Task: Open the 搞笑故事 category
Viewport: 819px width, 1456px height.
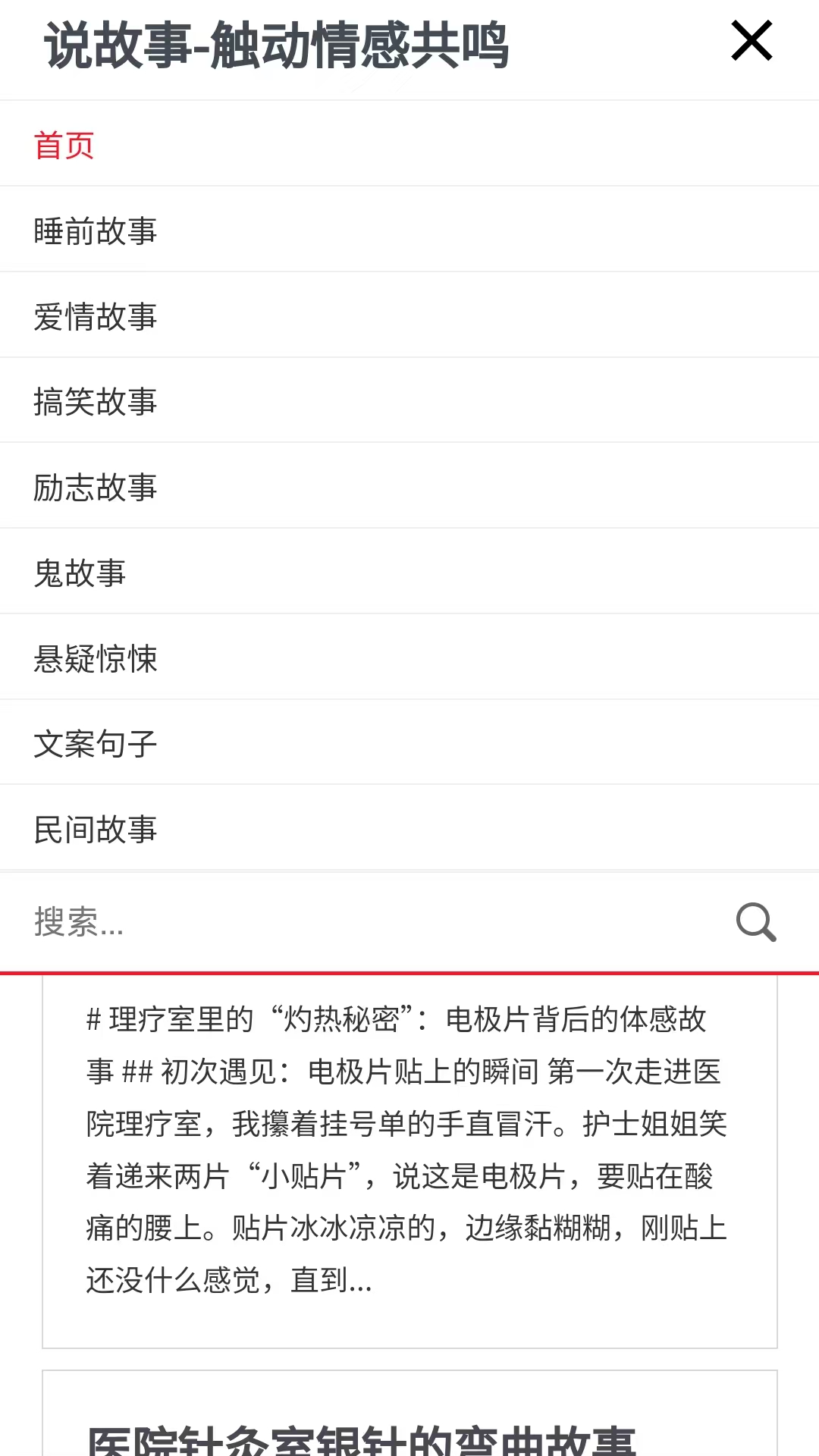Action: click(x=96, y=401)
